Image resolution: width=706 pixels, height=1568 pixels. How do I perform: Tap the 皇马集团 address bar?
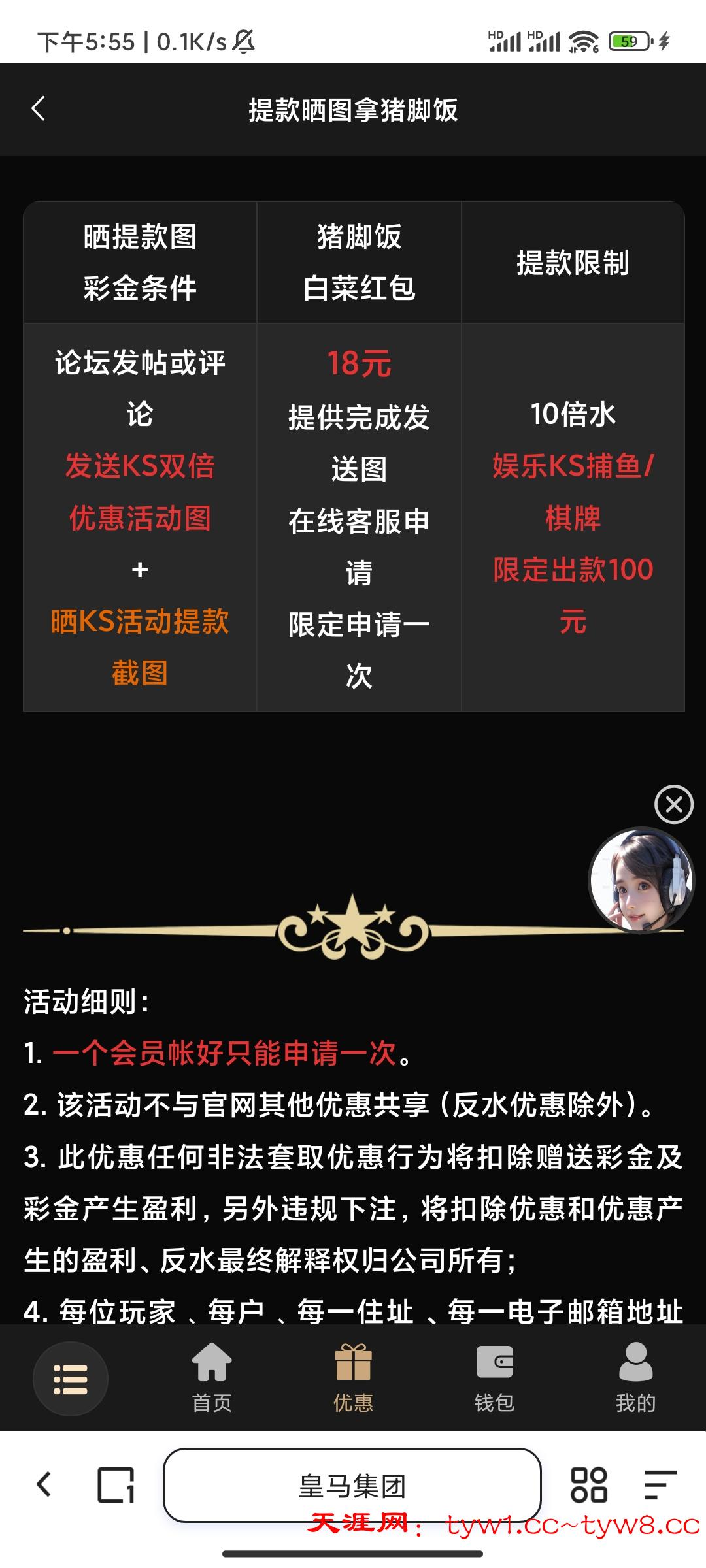pyautogui.click(x=352, y=1484)
